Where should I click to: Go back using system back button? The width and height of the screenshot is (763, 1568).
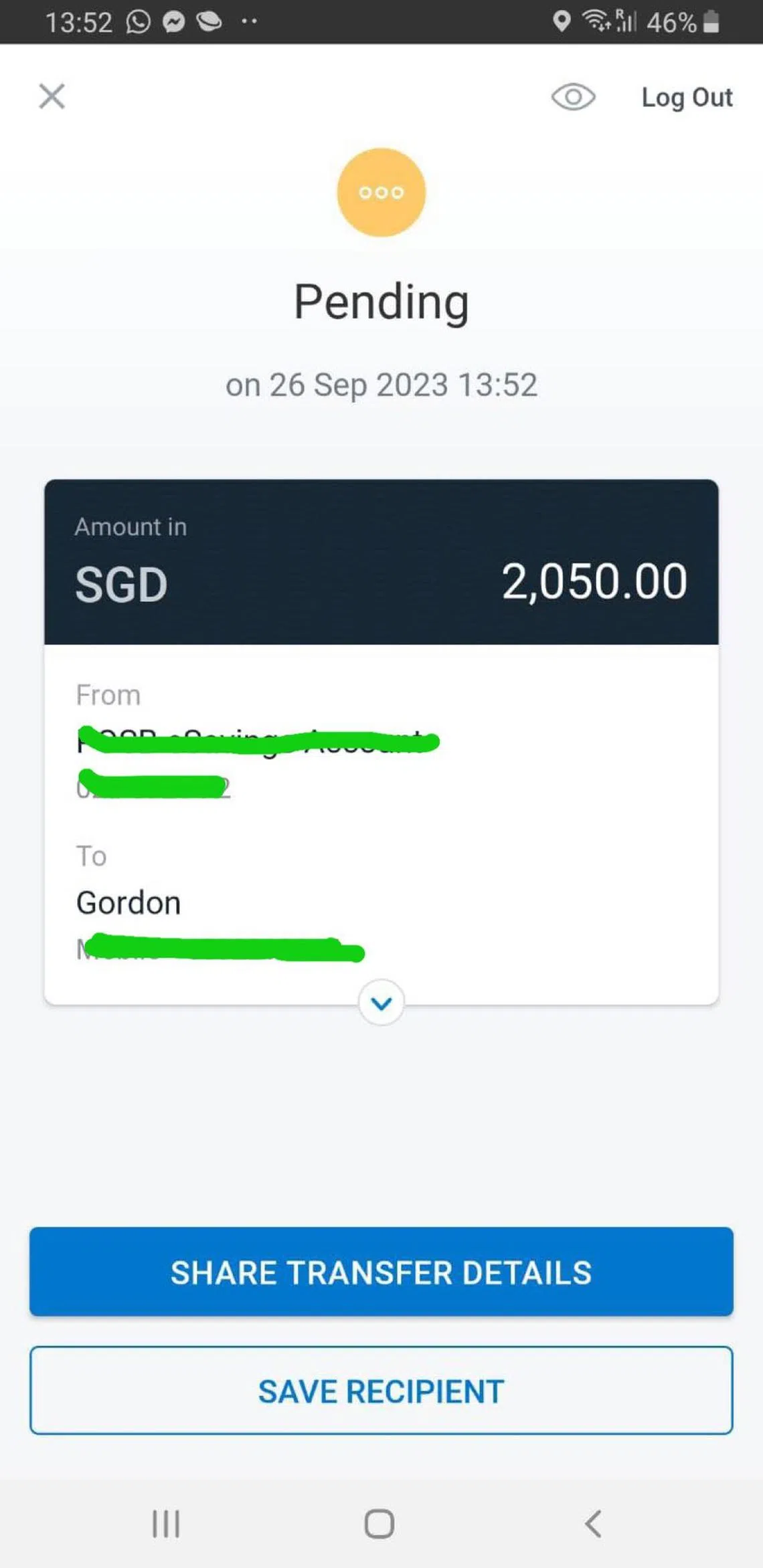[x=593, y=1524]
